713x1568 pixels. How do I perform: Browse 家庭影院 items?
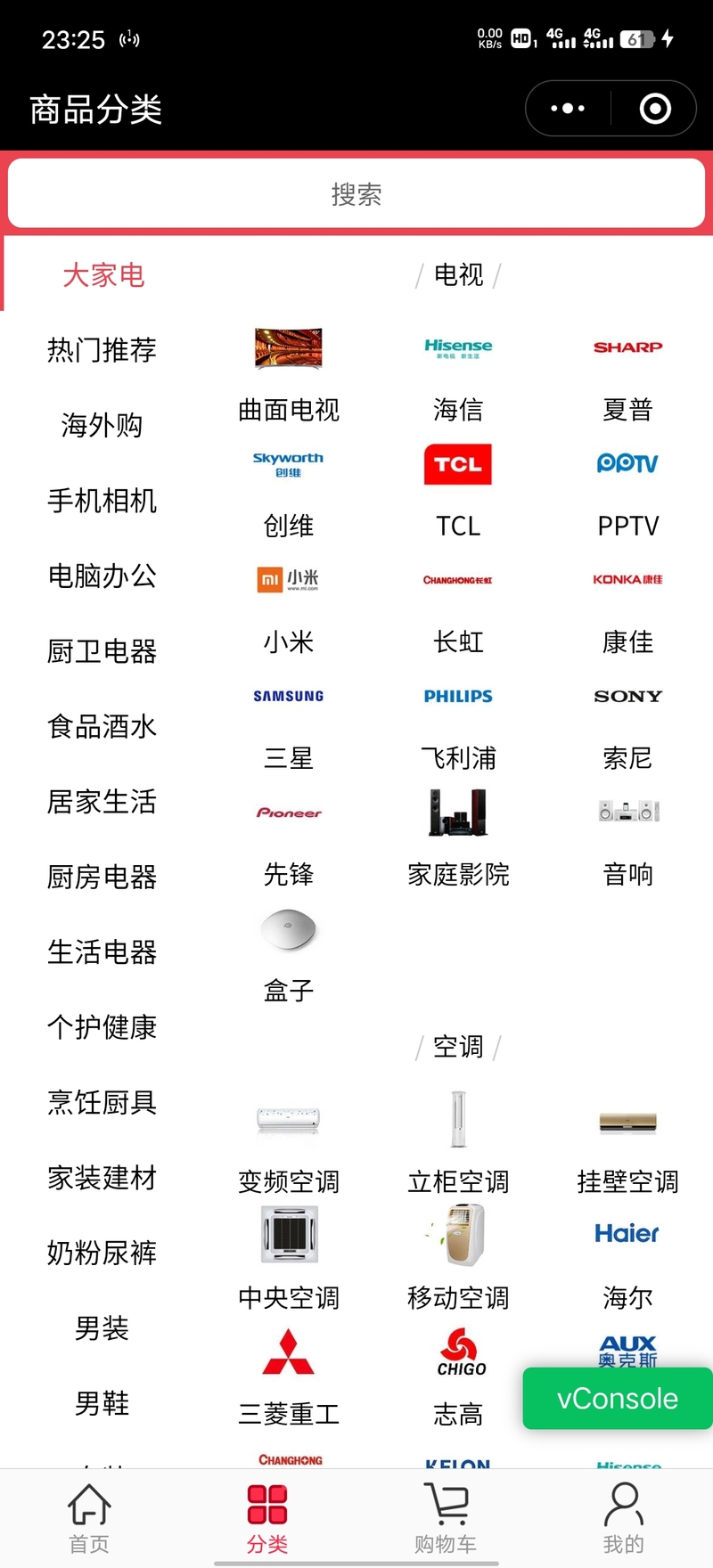point(458,839)
